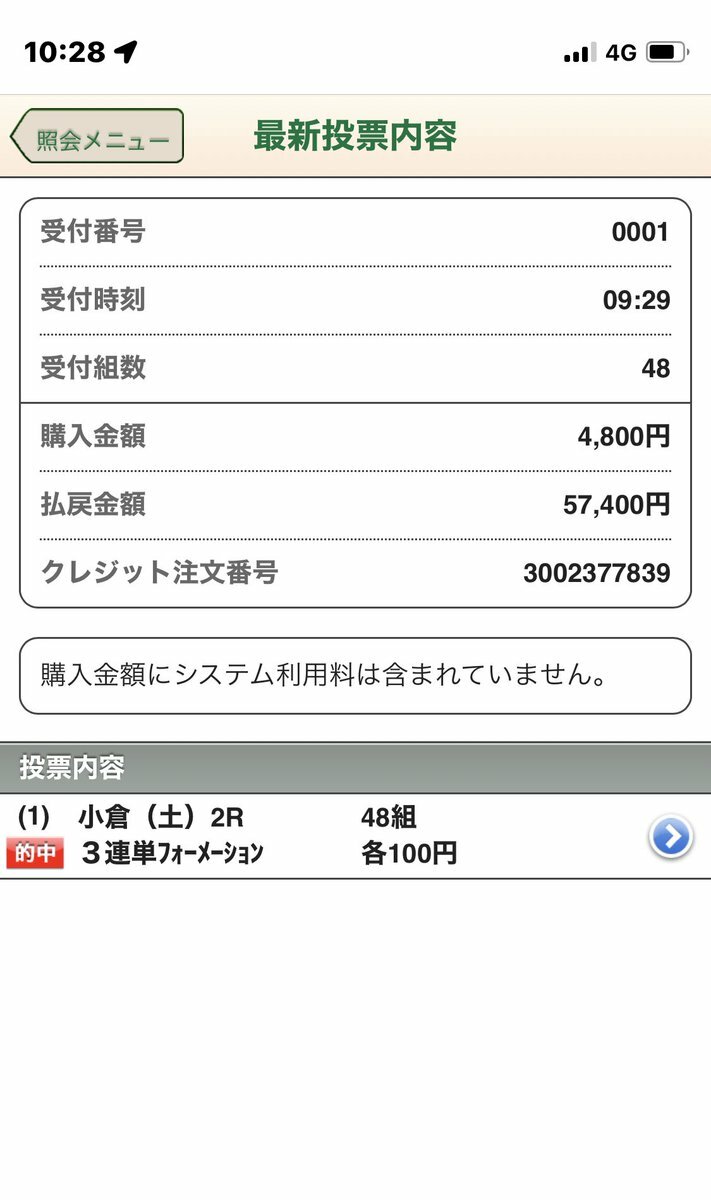Go back to 照会メニュー
This screenshot has height=1200, width=711.
click(x=97, y=136)
